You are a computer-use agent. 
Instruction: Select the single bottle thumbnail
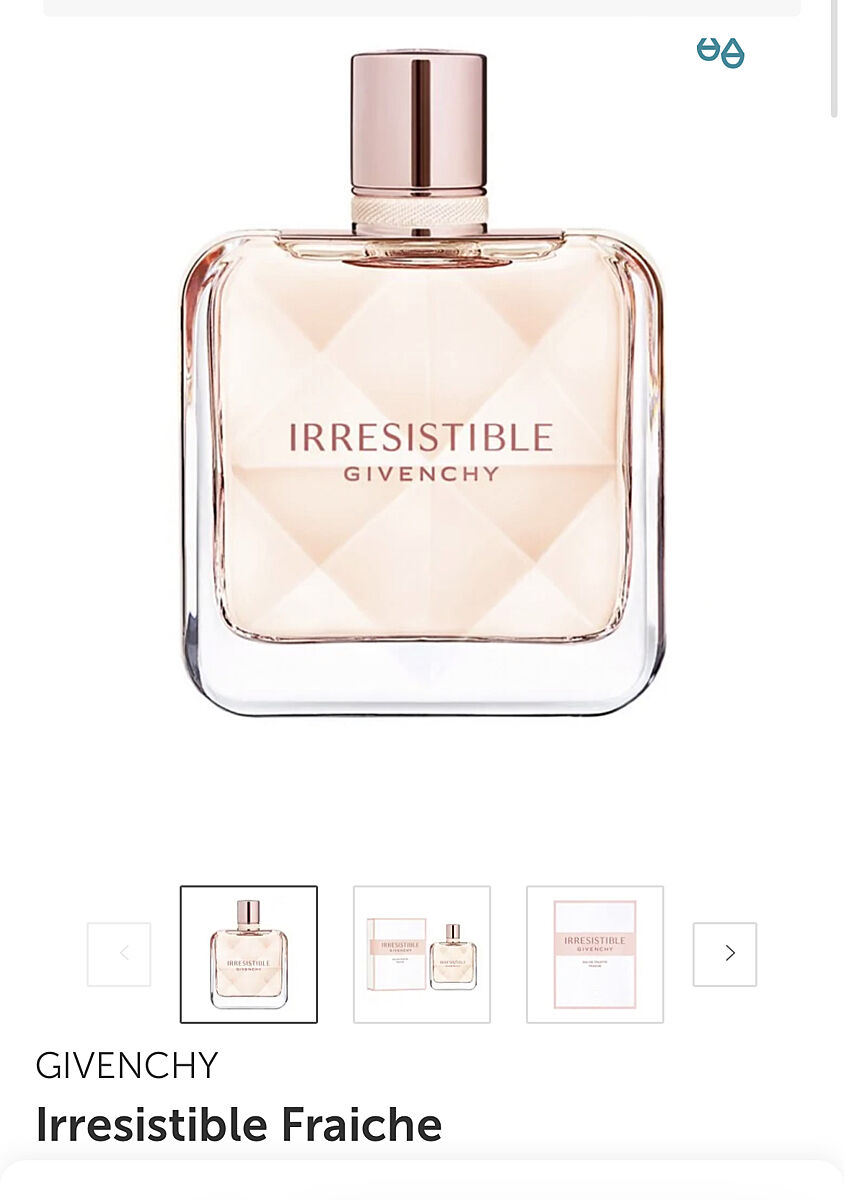pyautogui.click(x=249, y=954)
